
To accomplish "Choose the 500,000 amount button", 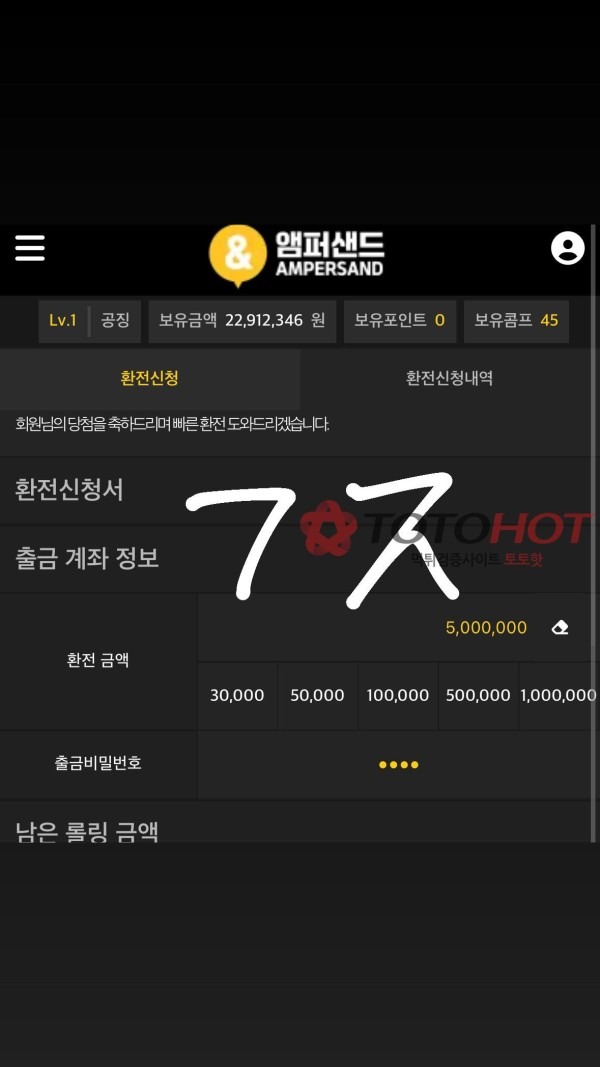I will 477,695.
